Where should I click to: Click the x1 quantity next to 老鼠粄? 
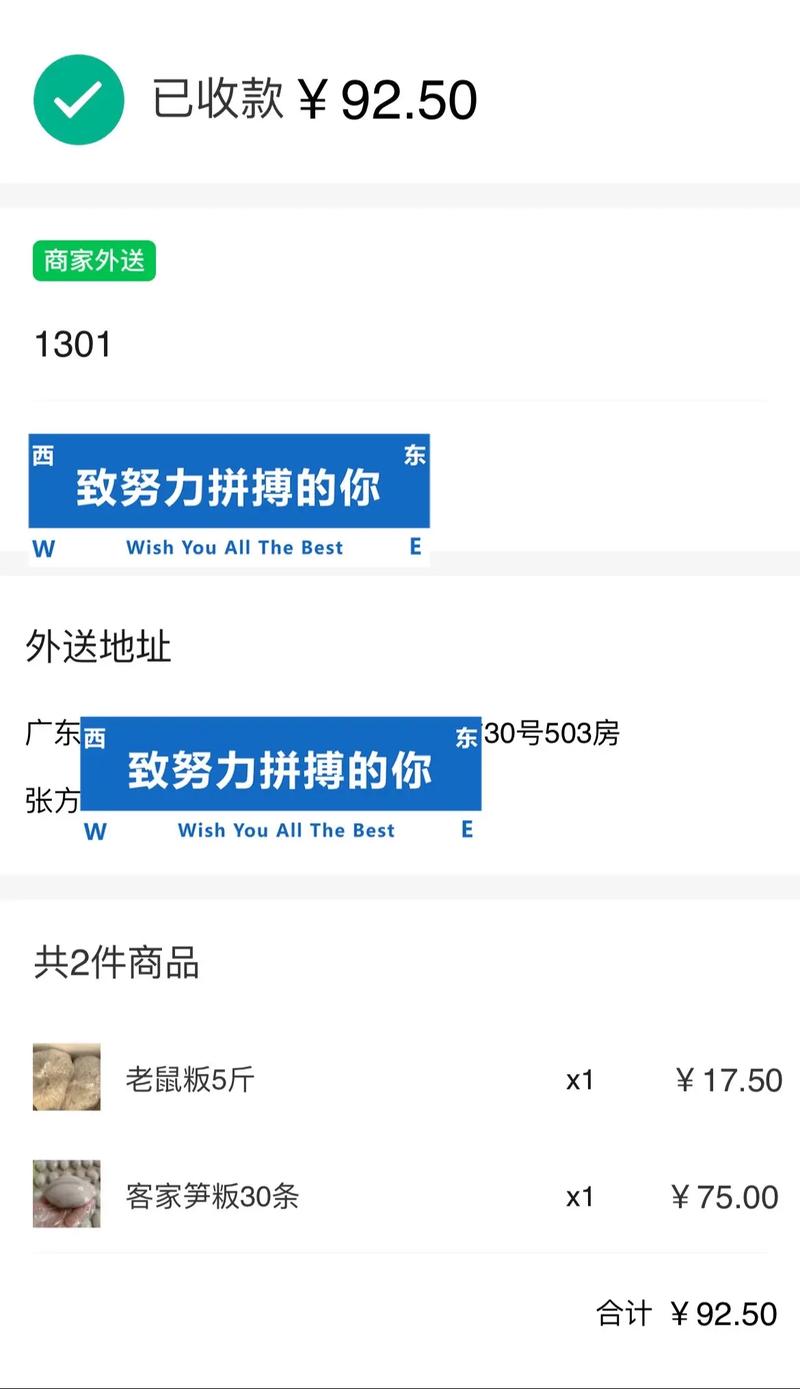(580, 1080)
